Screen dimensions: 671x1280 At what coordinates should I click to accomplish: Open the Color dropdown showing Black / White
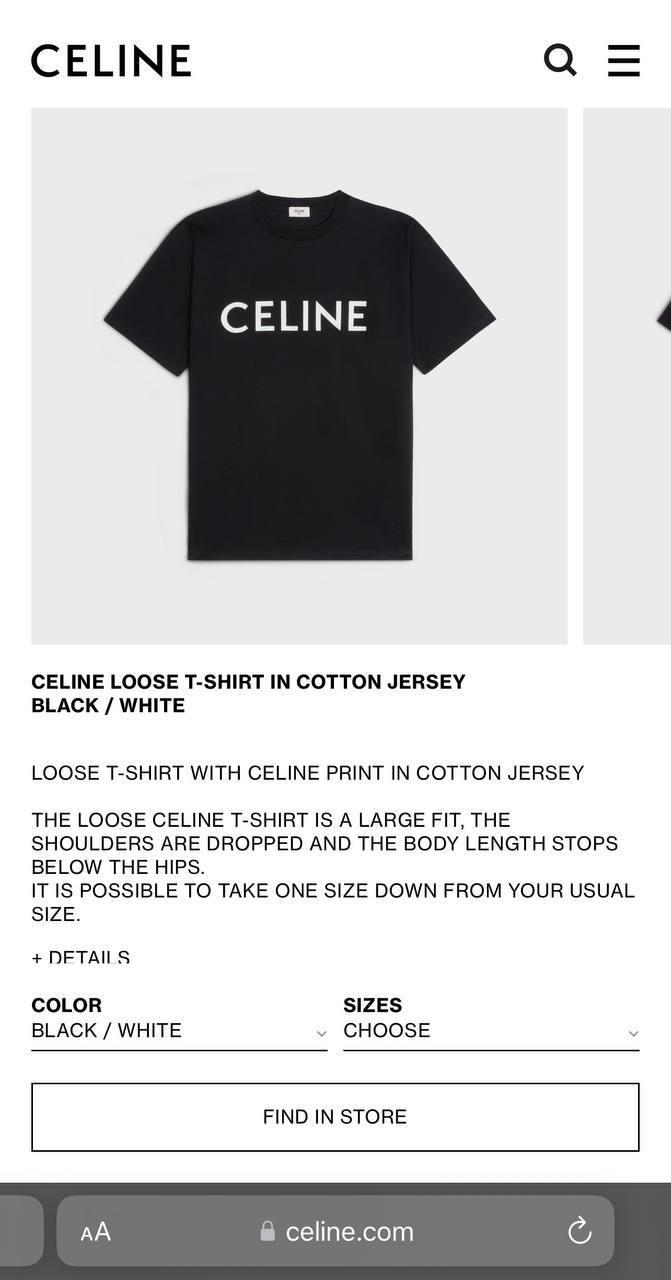coord(179,1031)
